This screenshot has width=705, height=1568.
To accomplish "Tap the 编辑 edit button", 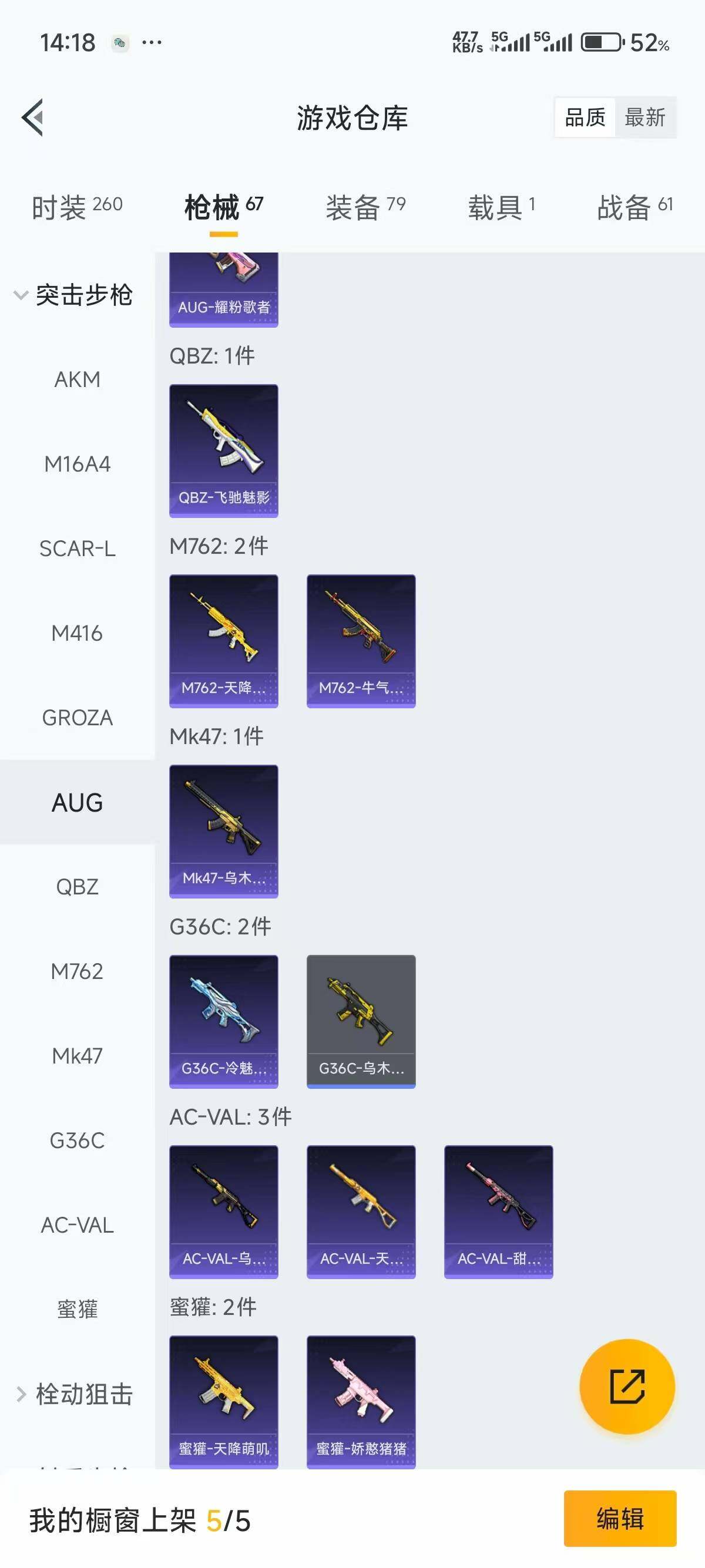I will 619,1518.
